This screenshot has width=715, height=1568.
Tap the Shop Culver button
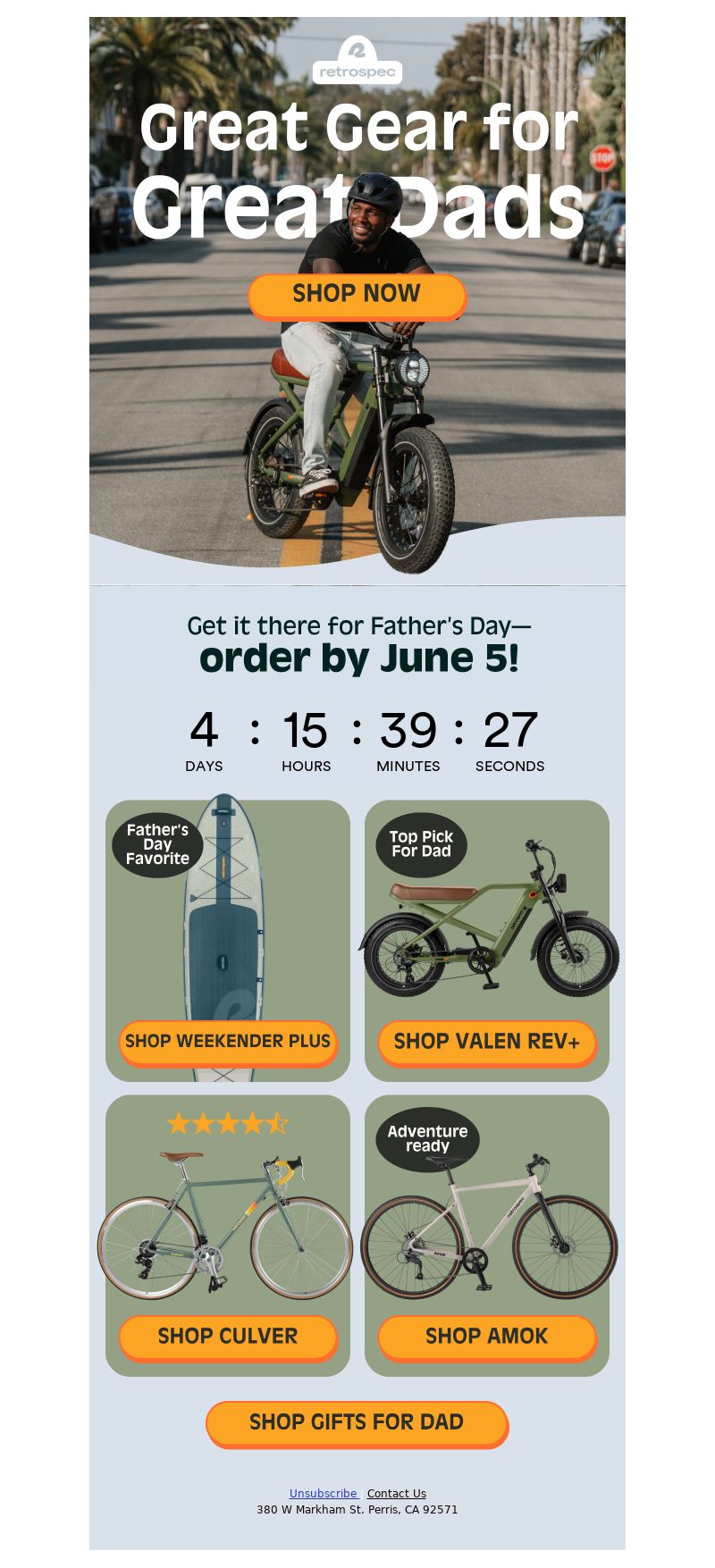pos(228,1337)
